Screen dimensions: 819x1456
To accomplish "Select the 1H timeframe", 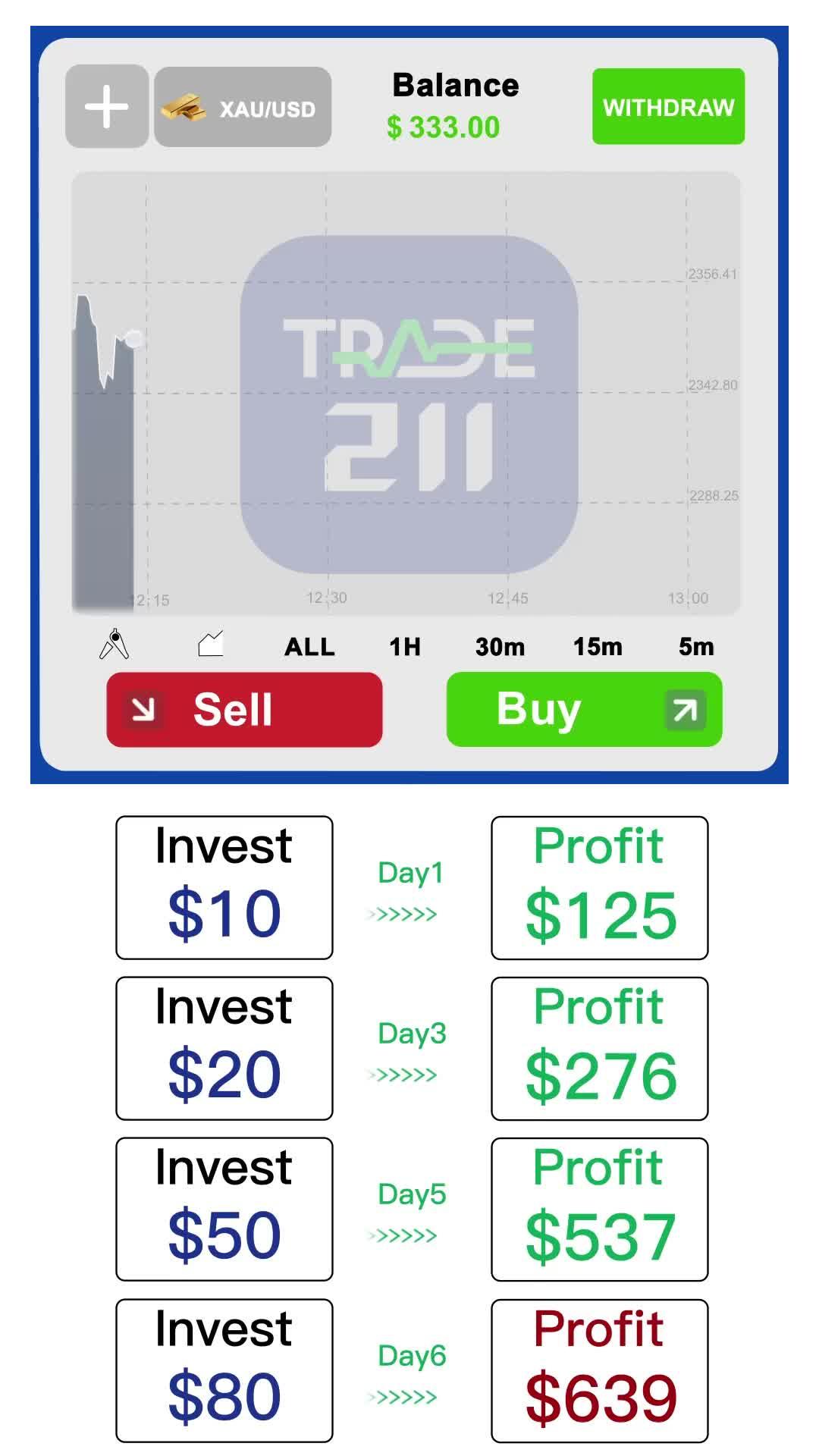I will pyautogui.click(x=404, y=647).
